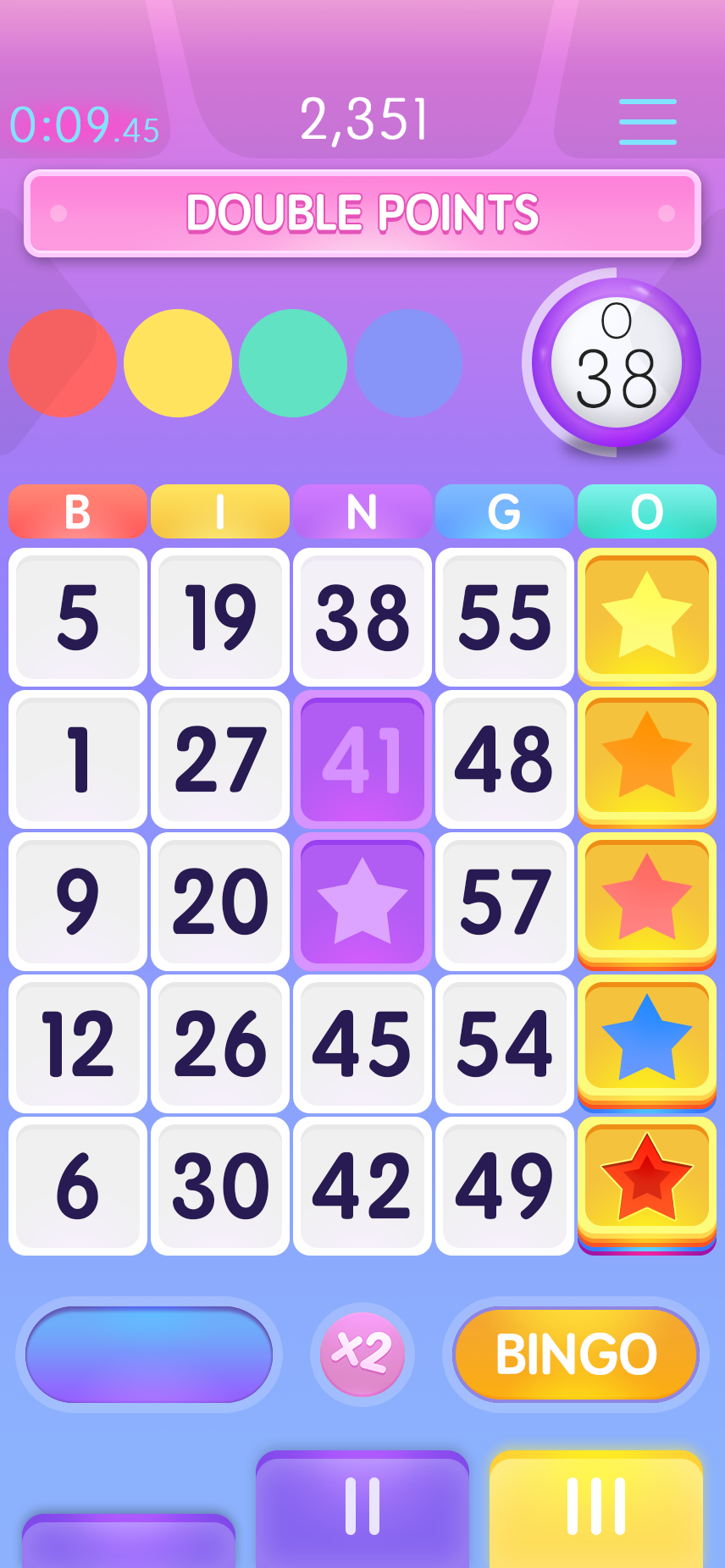Daub number 30 on the card
Image resolution: width=725 pixels, height=1568 pixels.
[x=220, y=1186]
